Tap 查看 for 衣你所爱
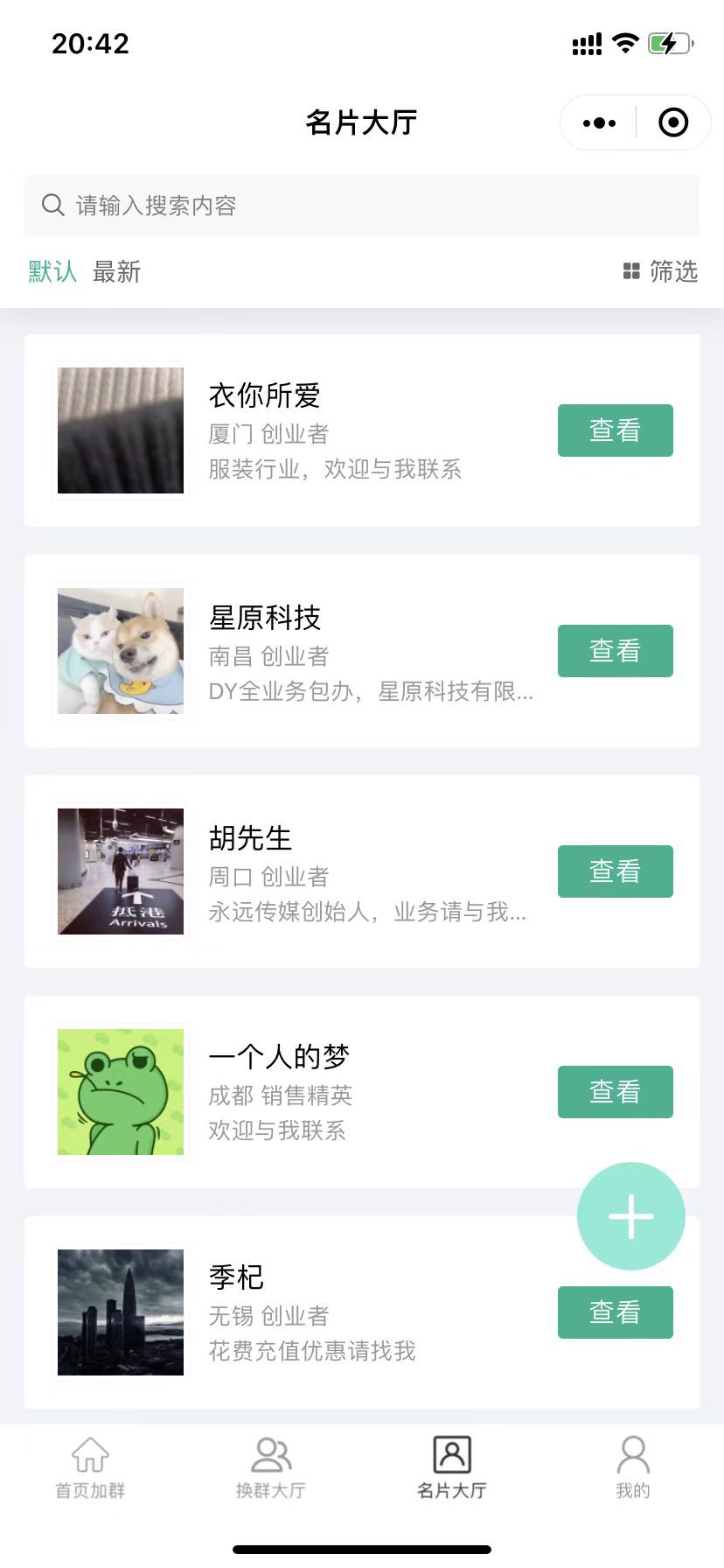Image resolution: width=724 pixels, height=1568 pixels. click(616, 430)
